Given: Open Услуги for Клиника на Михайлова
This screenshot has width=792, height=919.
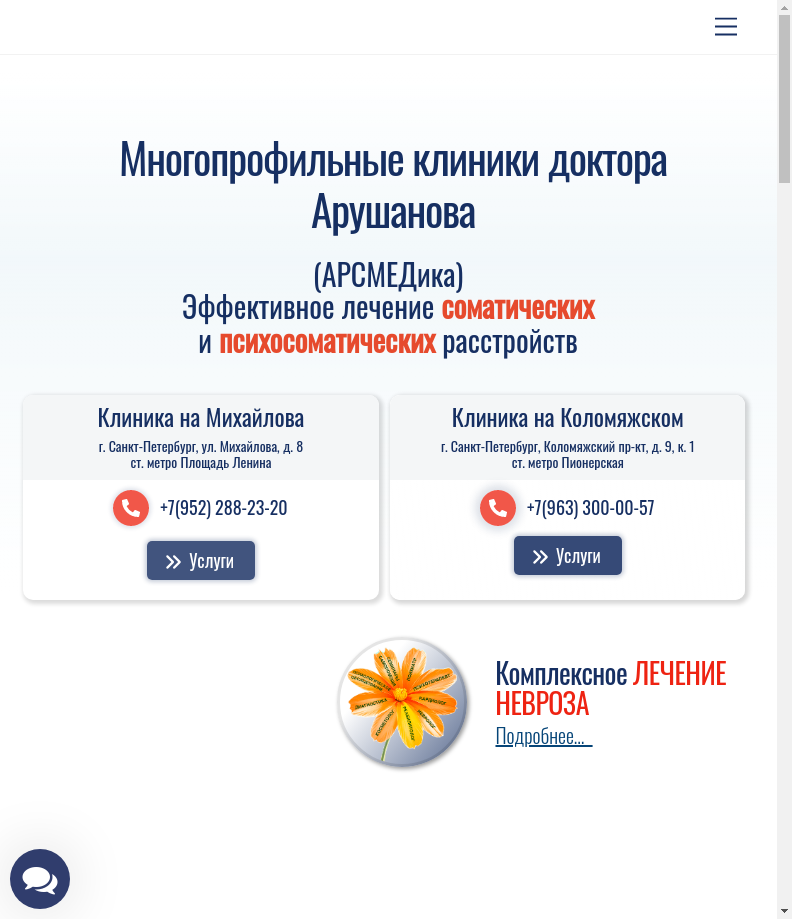Looking at the screenshot, I should tap(201, 561).
